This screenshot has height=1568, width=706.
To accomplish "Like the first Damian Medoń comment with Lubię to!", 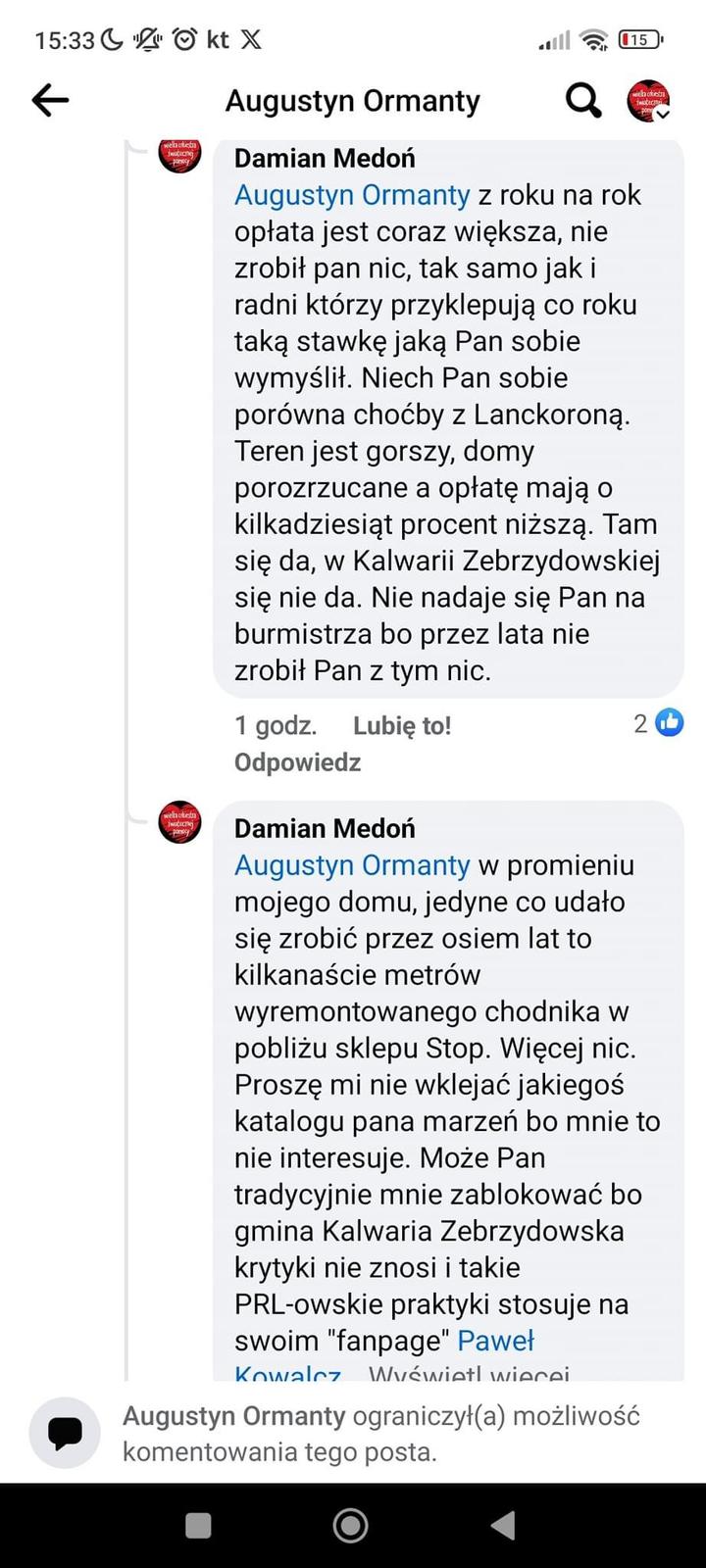I will [402, 726].
